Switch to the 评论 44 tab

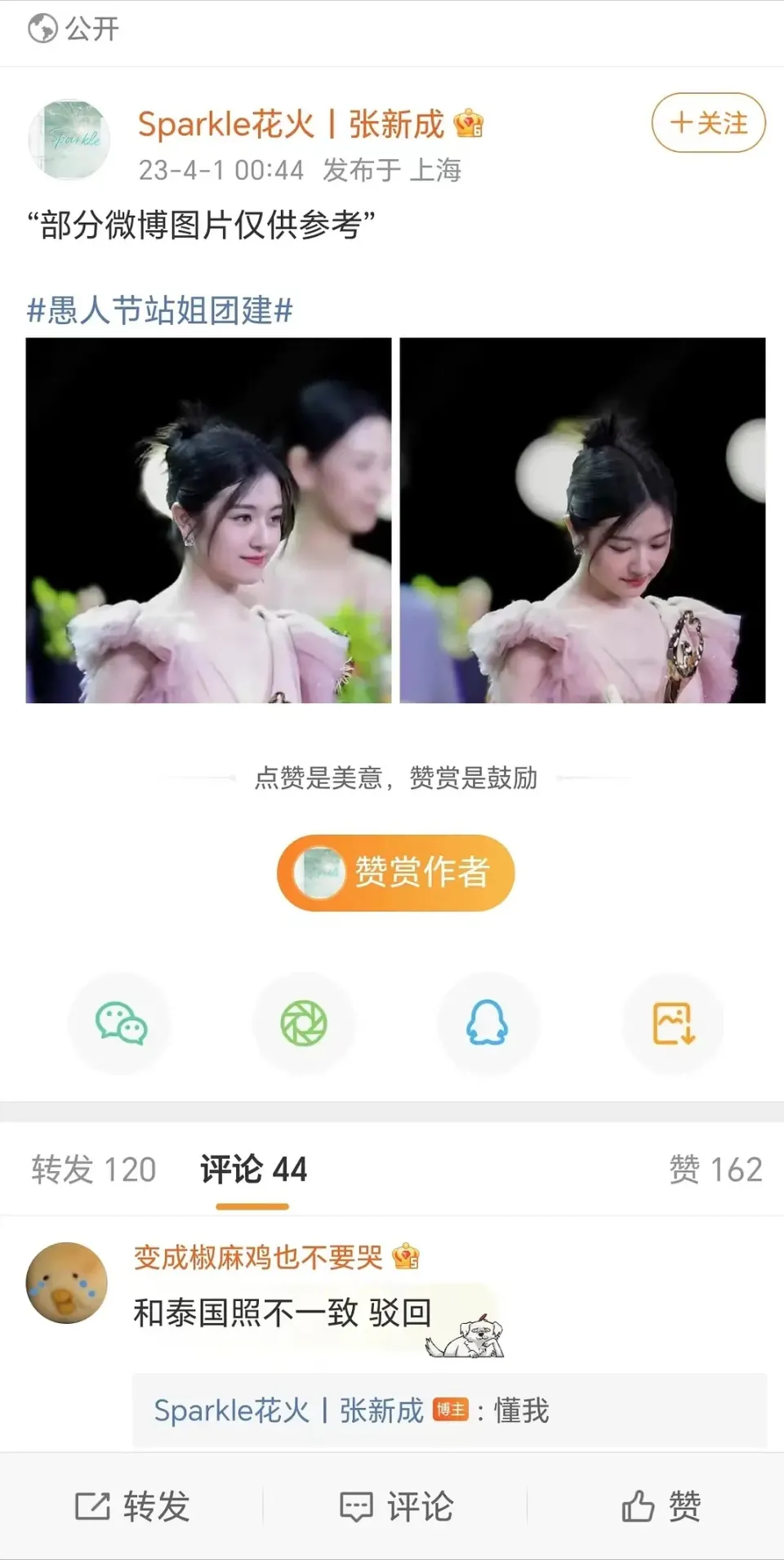[253, 1170]
